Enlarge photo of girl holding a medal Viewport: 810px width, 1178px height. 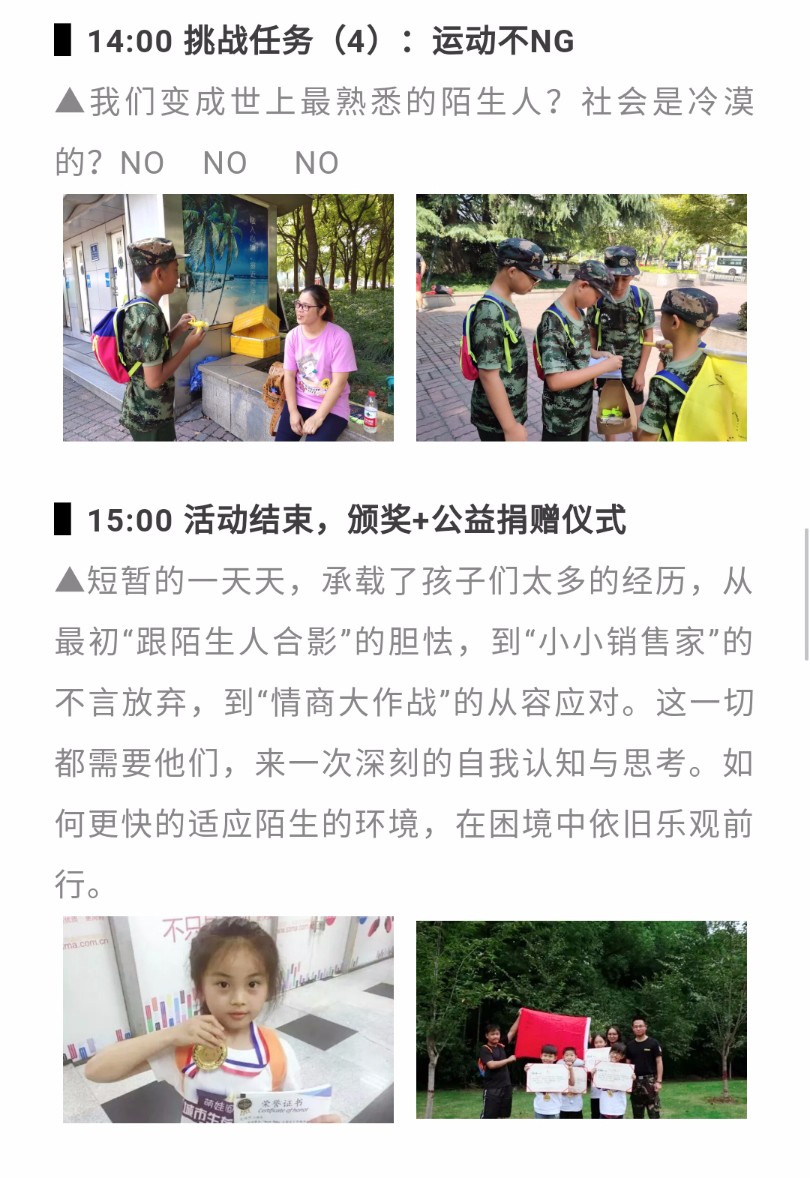(228, 1019)
